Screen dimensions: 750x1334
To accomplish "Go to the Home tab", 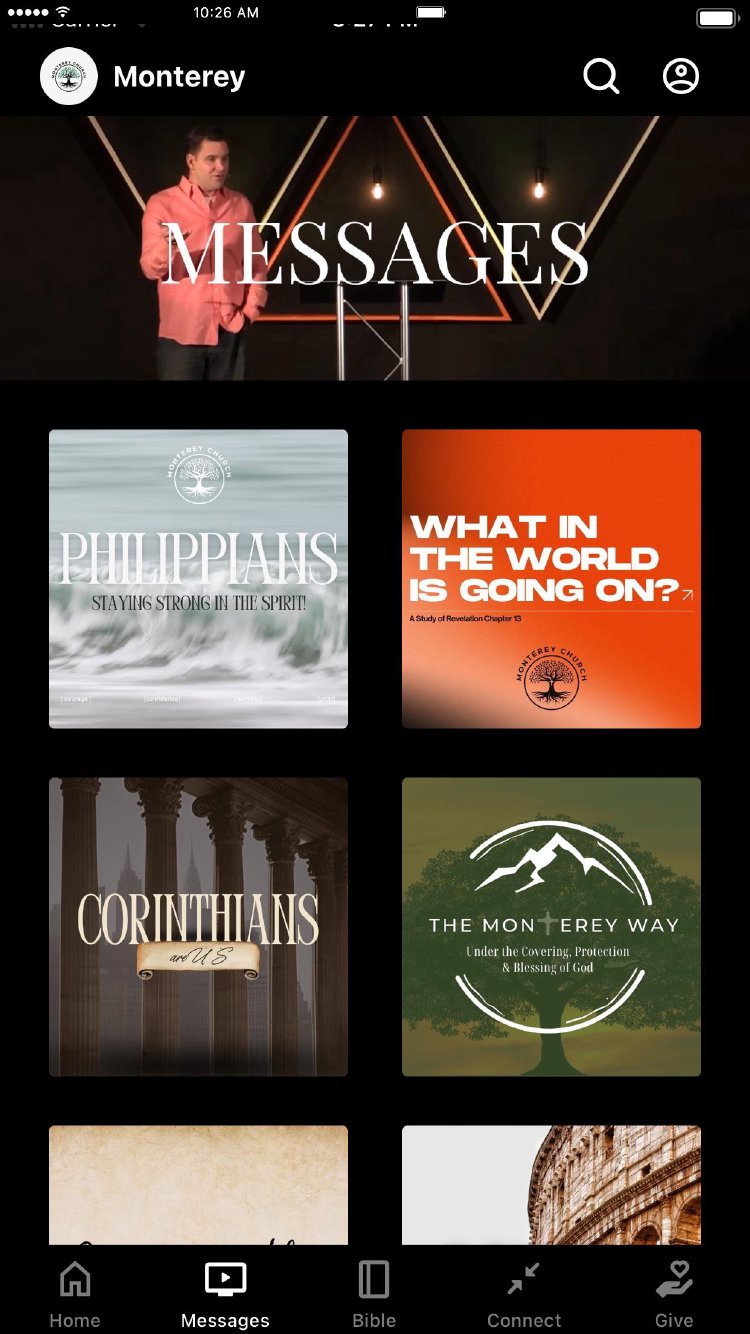I will coord(75,1292).
